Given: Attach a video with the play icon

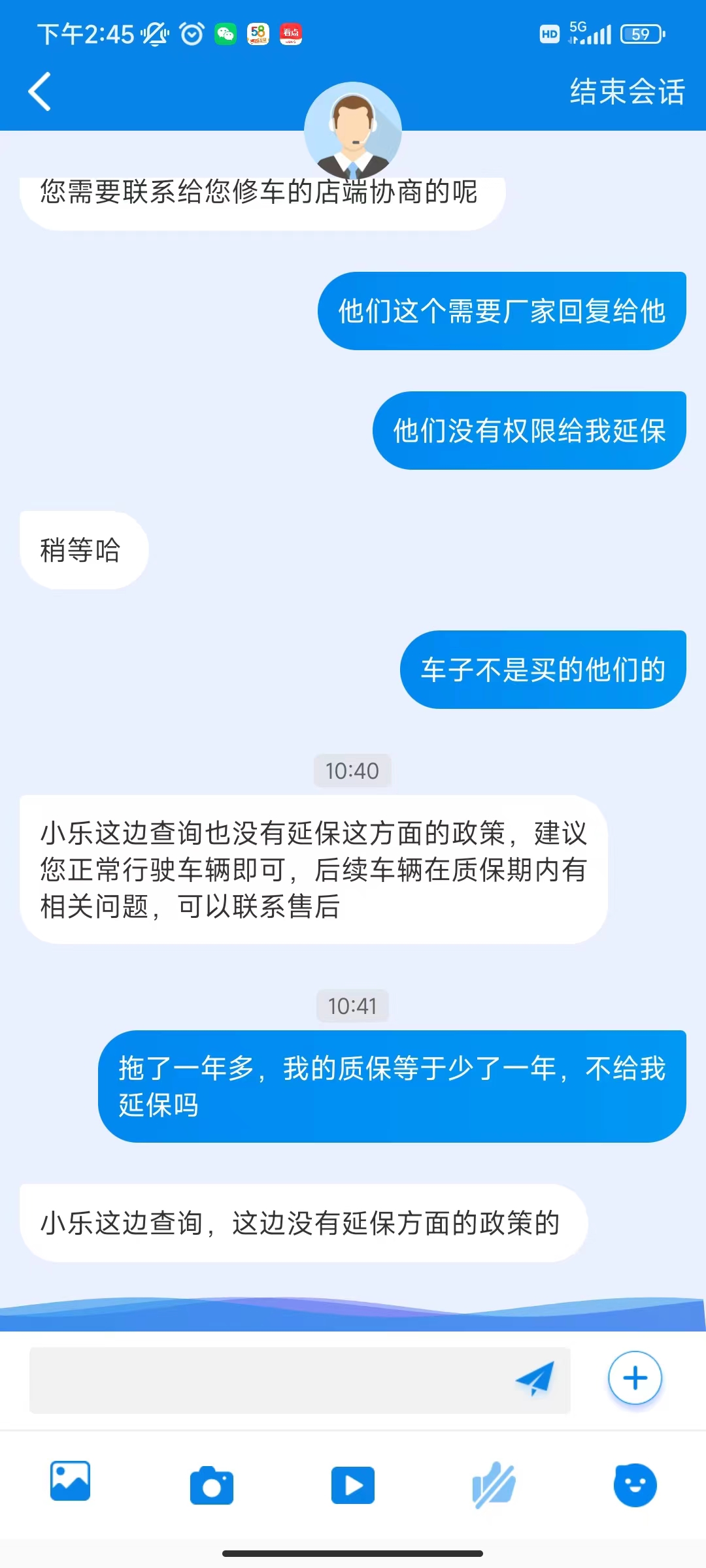Looking at the screenshot, I should tap(353, 1485).
